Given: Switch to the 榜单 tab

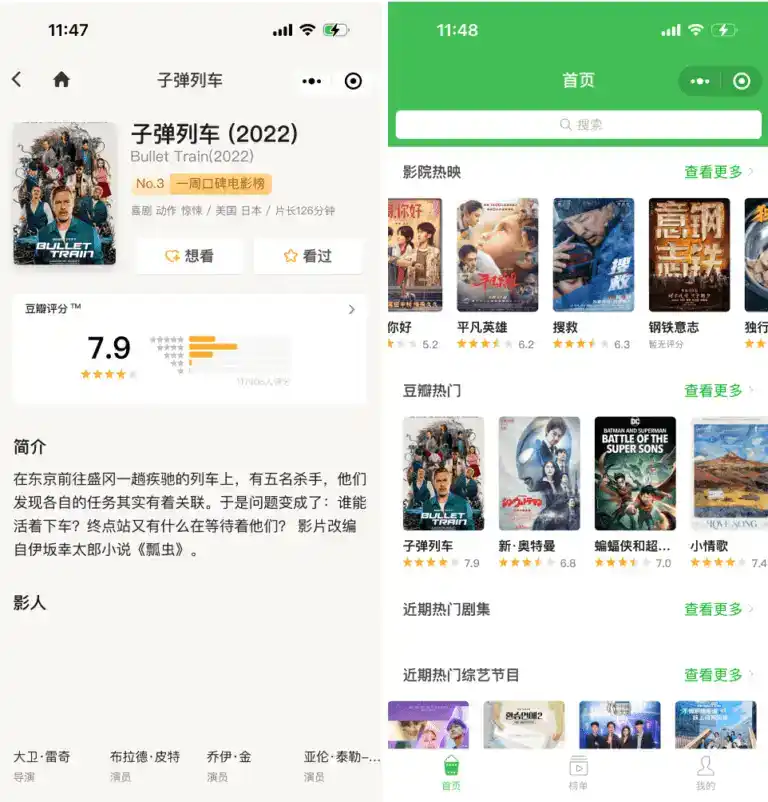Looking at the screenshot, I should click(578, 772).
